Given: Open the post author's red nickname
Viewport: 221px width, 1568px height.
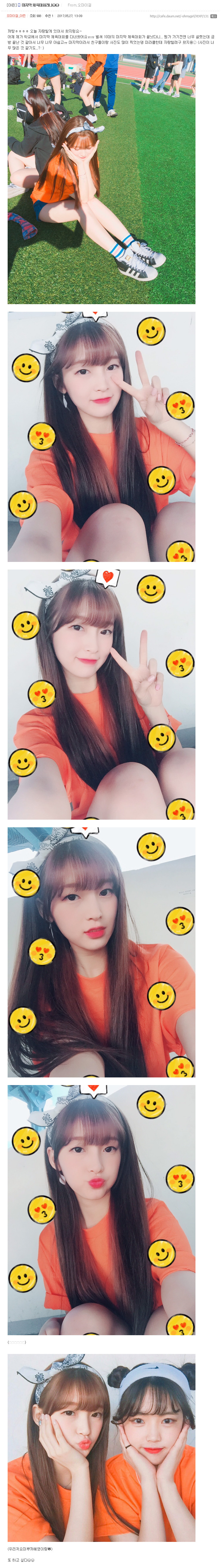Looking at the screenshot, I should [x=16, y=16].
